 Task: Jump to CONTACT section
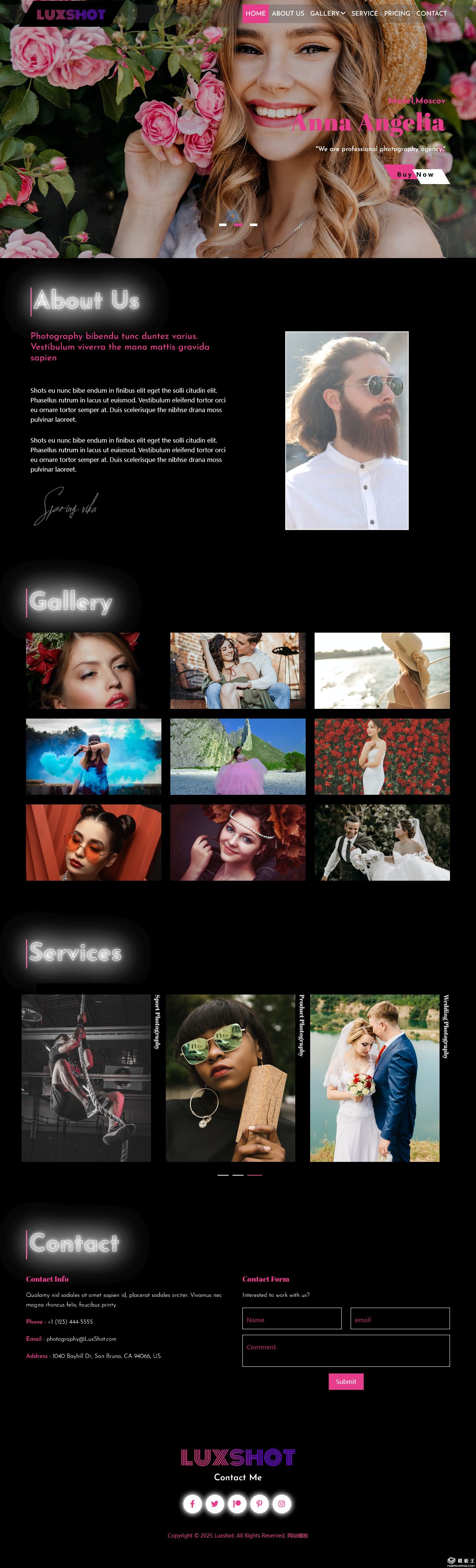coord(431,13)
